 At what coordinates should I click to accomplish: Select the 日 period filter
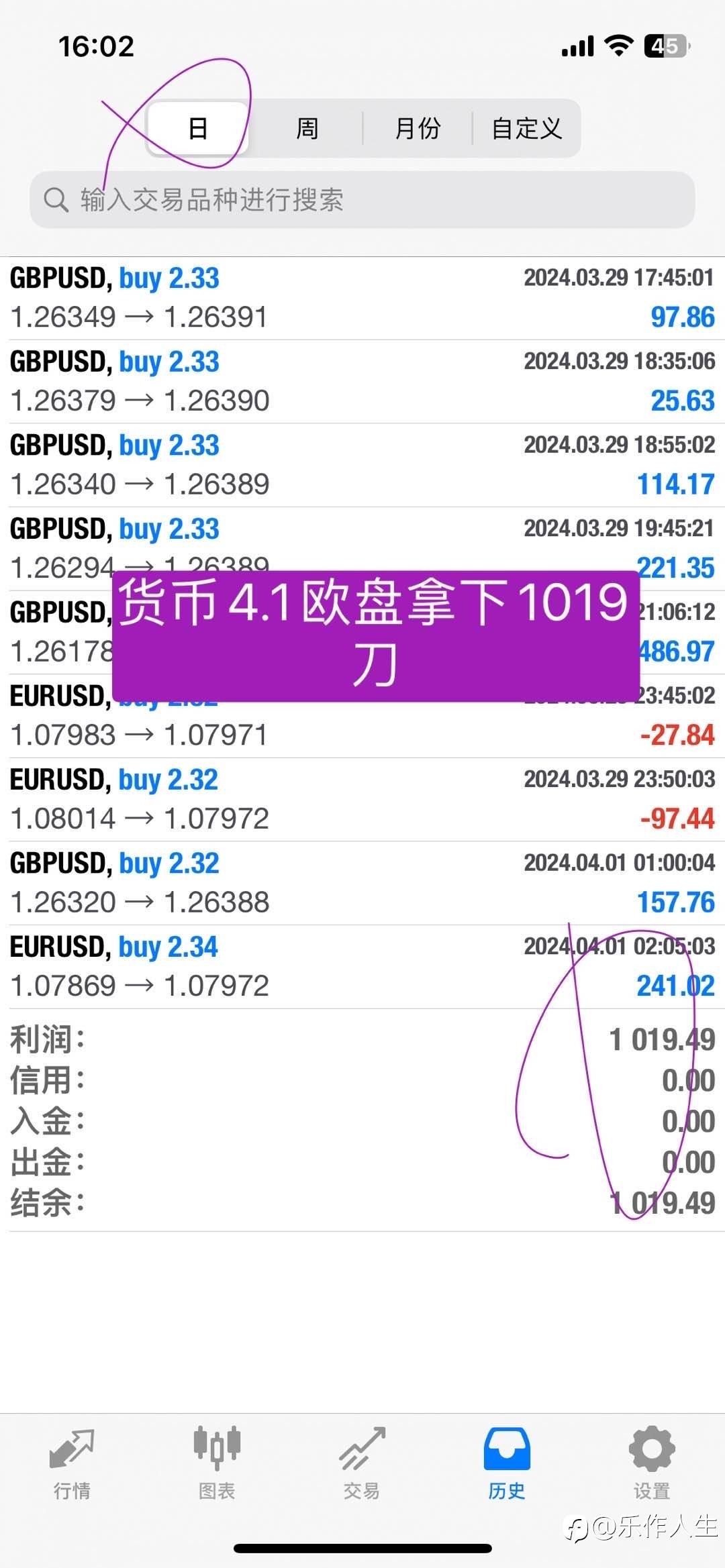[198, 128]
